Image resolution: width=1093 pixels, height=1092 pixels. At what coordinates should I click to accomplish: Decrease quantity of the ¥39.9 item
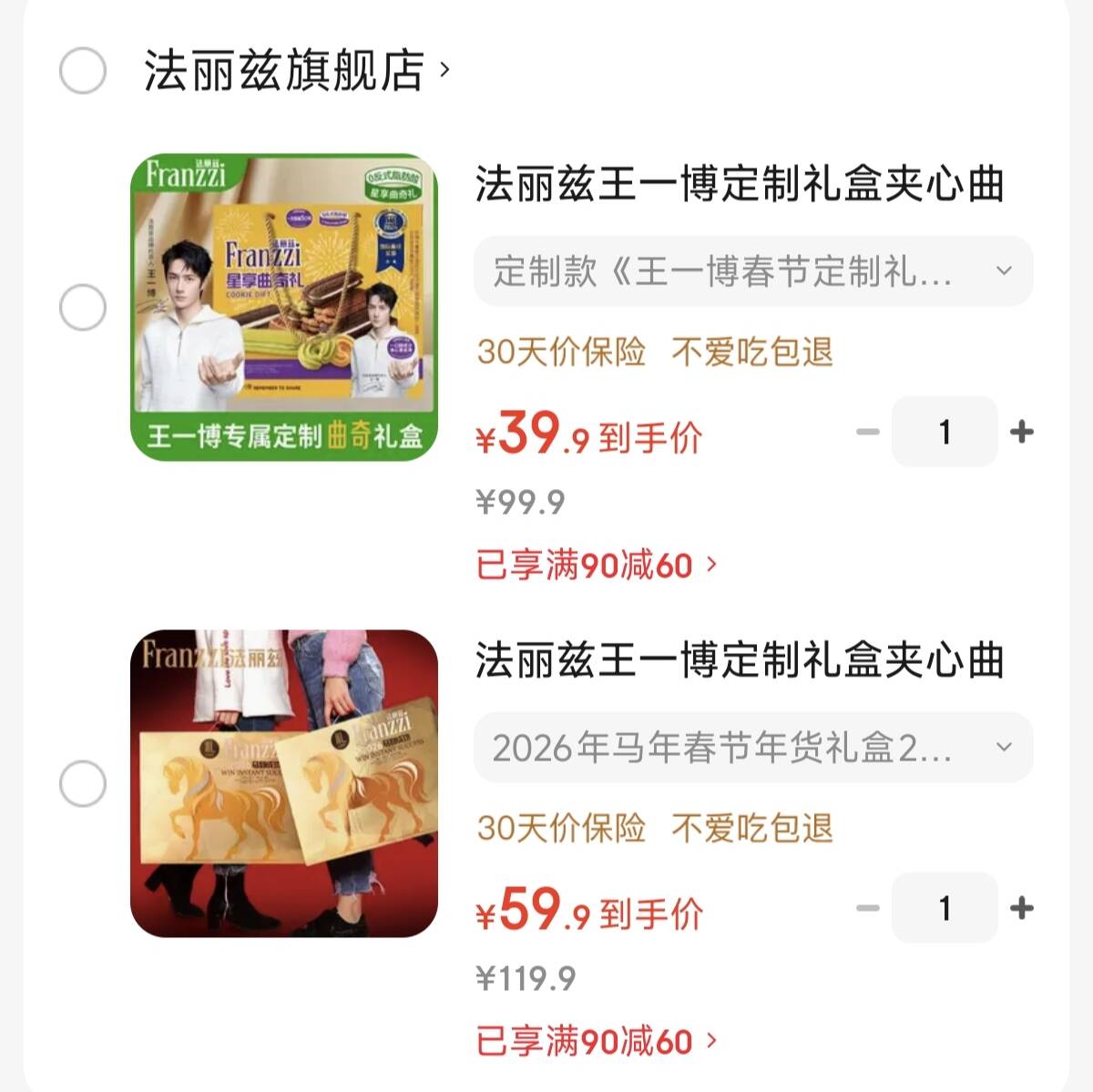(x=868, y=432)
